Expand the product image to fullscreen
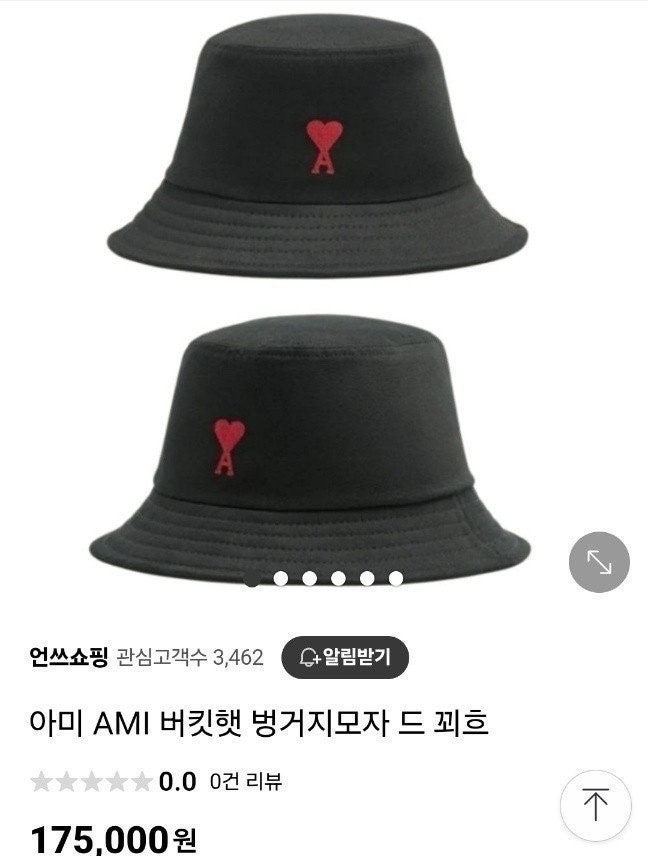 click(x=598, y=562)
